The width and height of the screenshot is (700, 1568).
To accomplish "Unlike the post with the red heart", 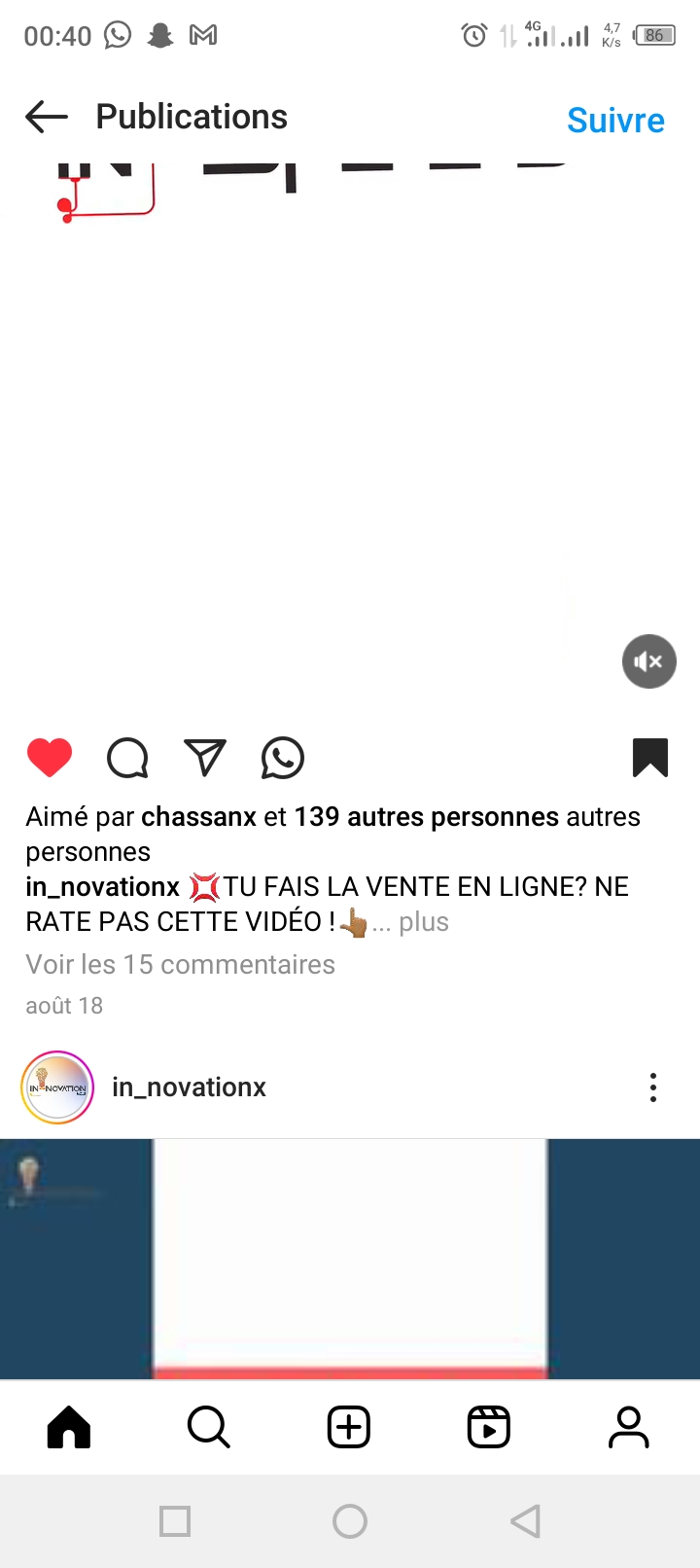I will coord(50,758).
